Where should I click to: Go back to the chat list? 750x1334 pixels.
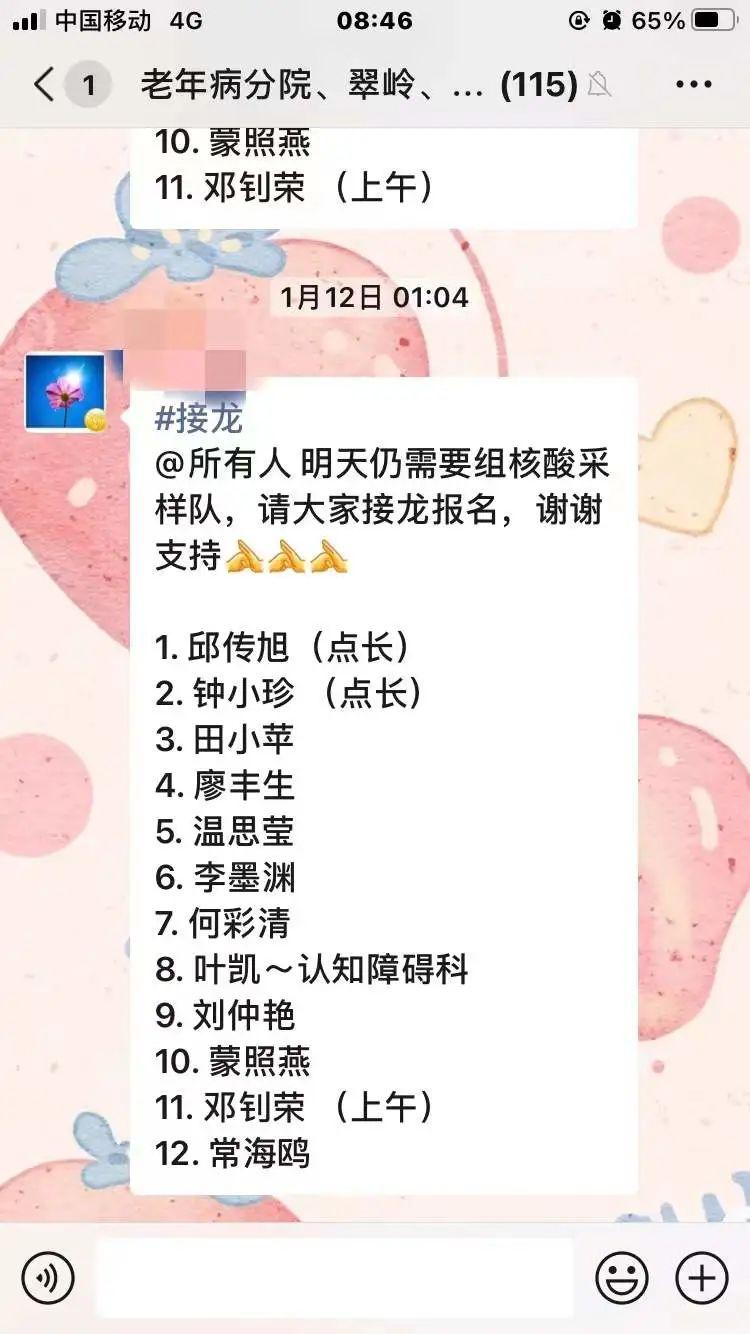(x=44, y=85)
